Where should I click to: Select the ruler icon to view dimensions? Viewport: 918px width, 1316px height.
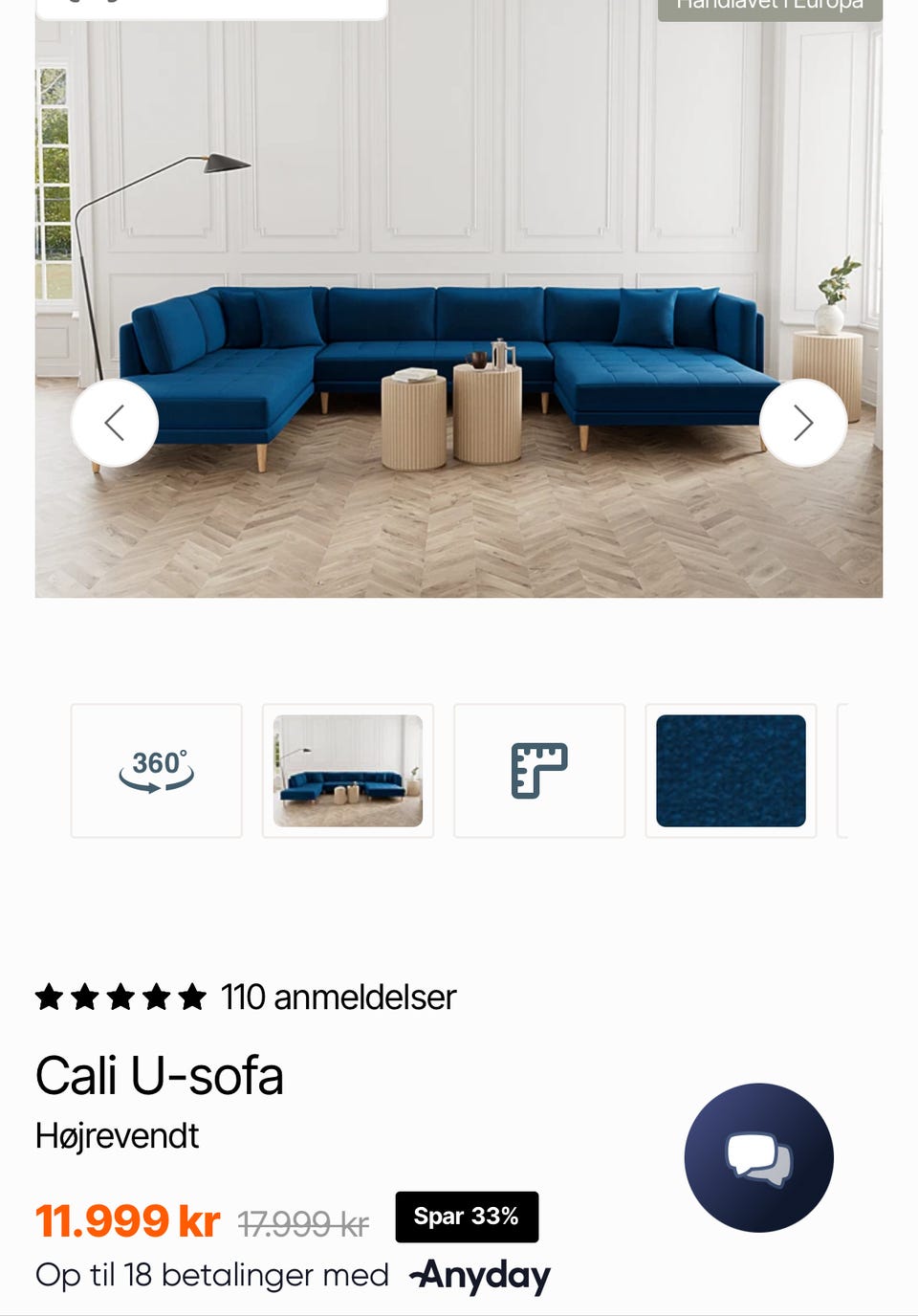tap(538, 771)
